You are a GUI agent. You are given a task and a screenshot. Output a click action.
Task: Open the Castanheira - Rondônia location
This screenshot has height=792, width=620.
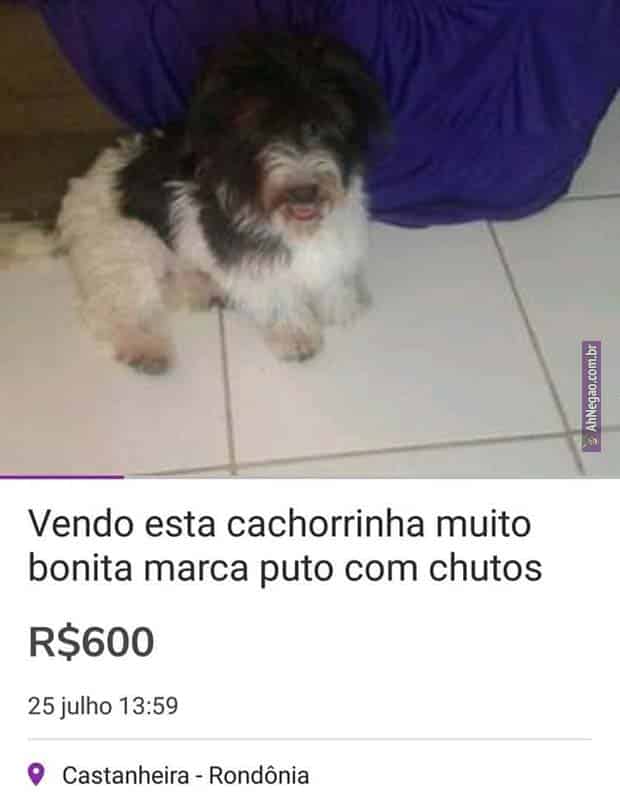pos(185,774)
